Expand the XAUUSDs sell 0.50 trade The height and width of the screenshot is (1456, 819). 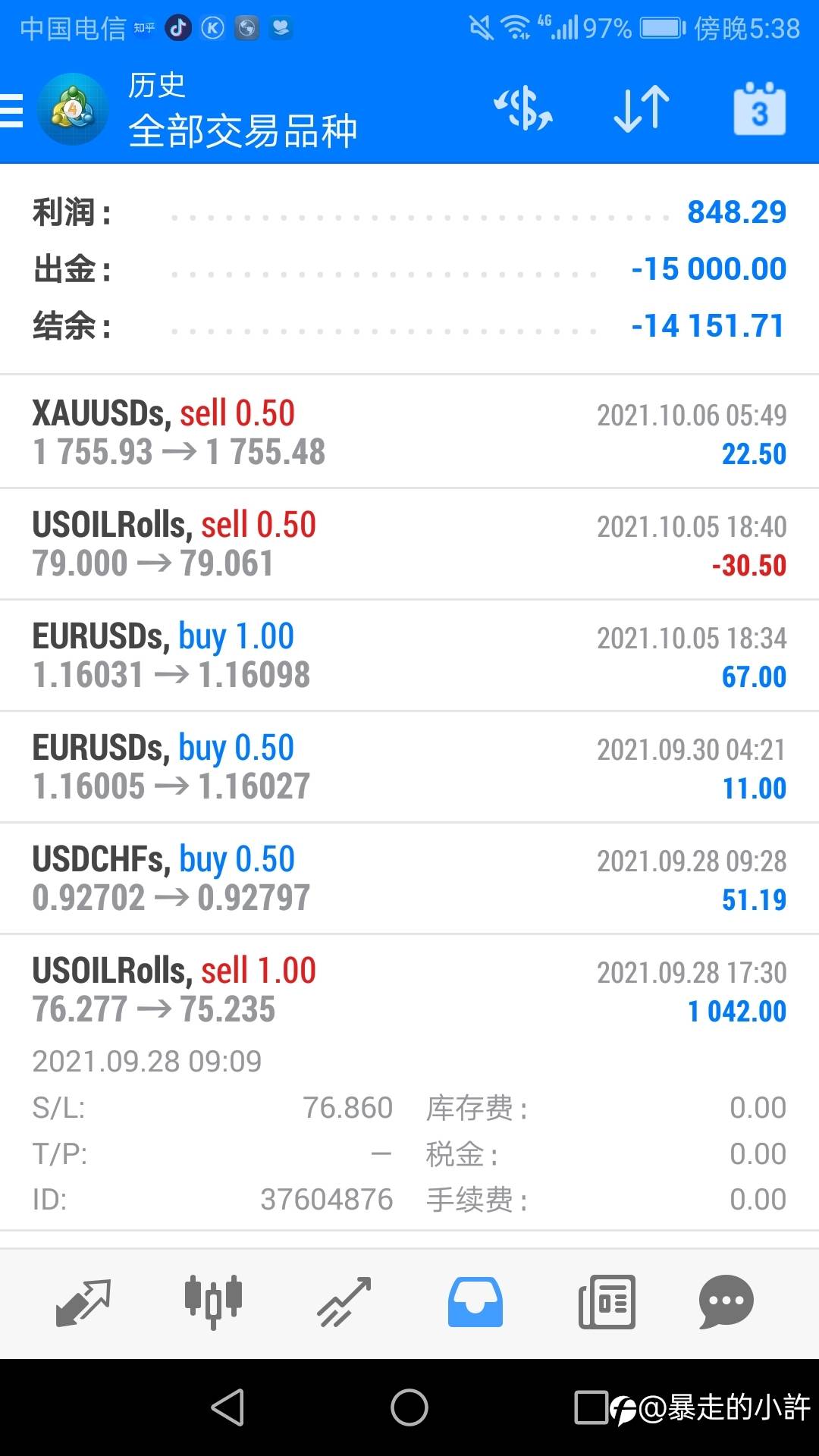coord(409,432)
